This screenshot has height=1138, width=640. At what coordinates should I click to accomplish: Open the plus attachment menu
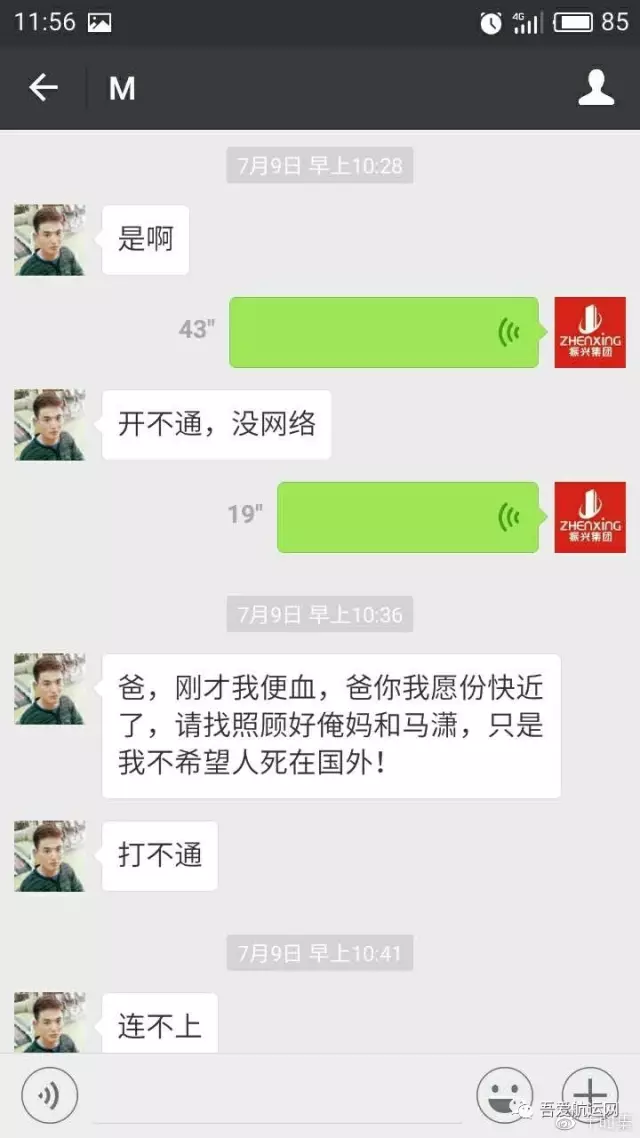(x=590, y=1093)
